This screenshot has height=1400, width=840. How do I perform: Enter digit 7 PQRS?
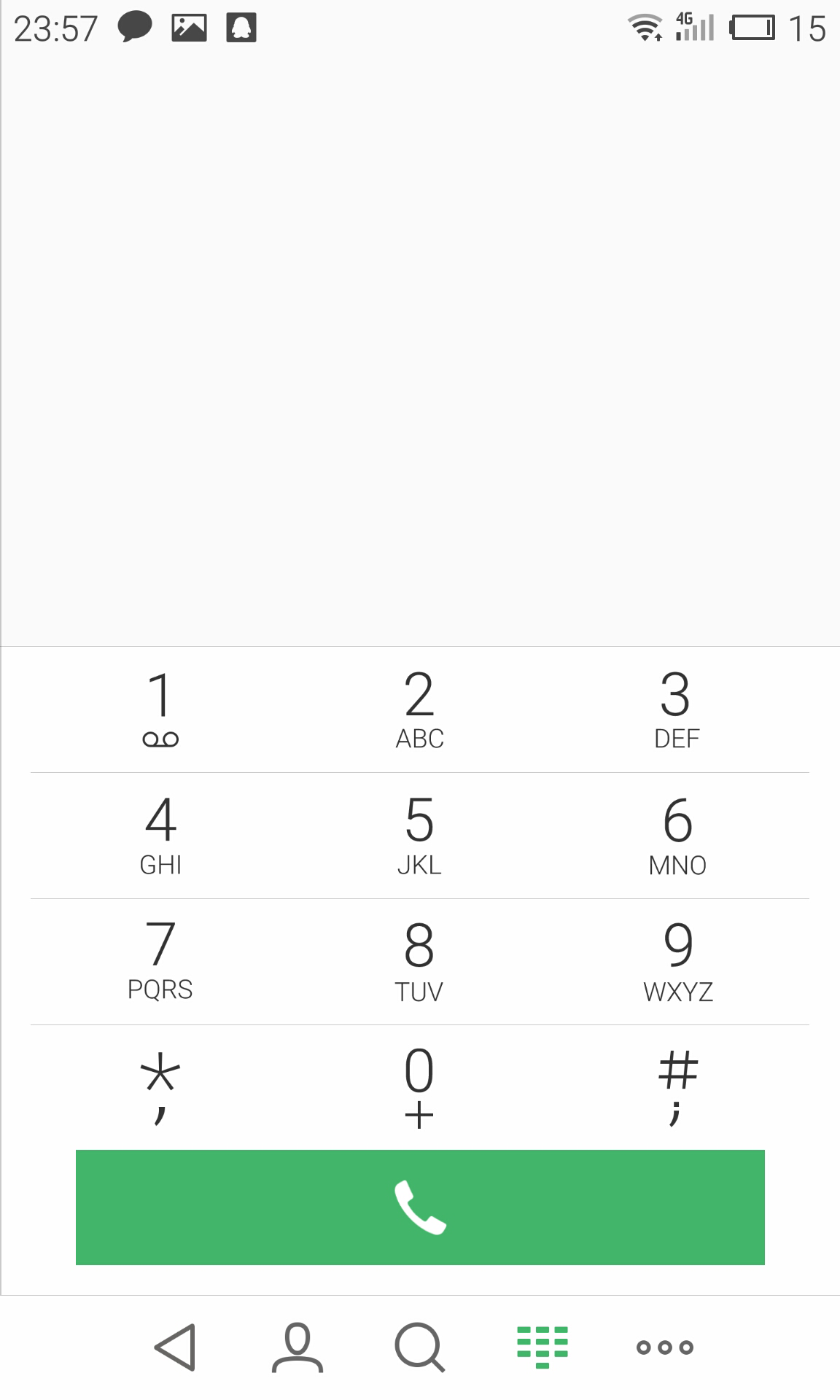160,961
